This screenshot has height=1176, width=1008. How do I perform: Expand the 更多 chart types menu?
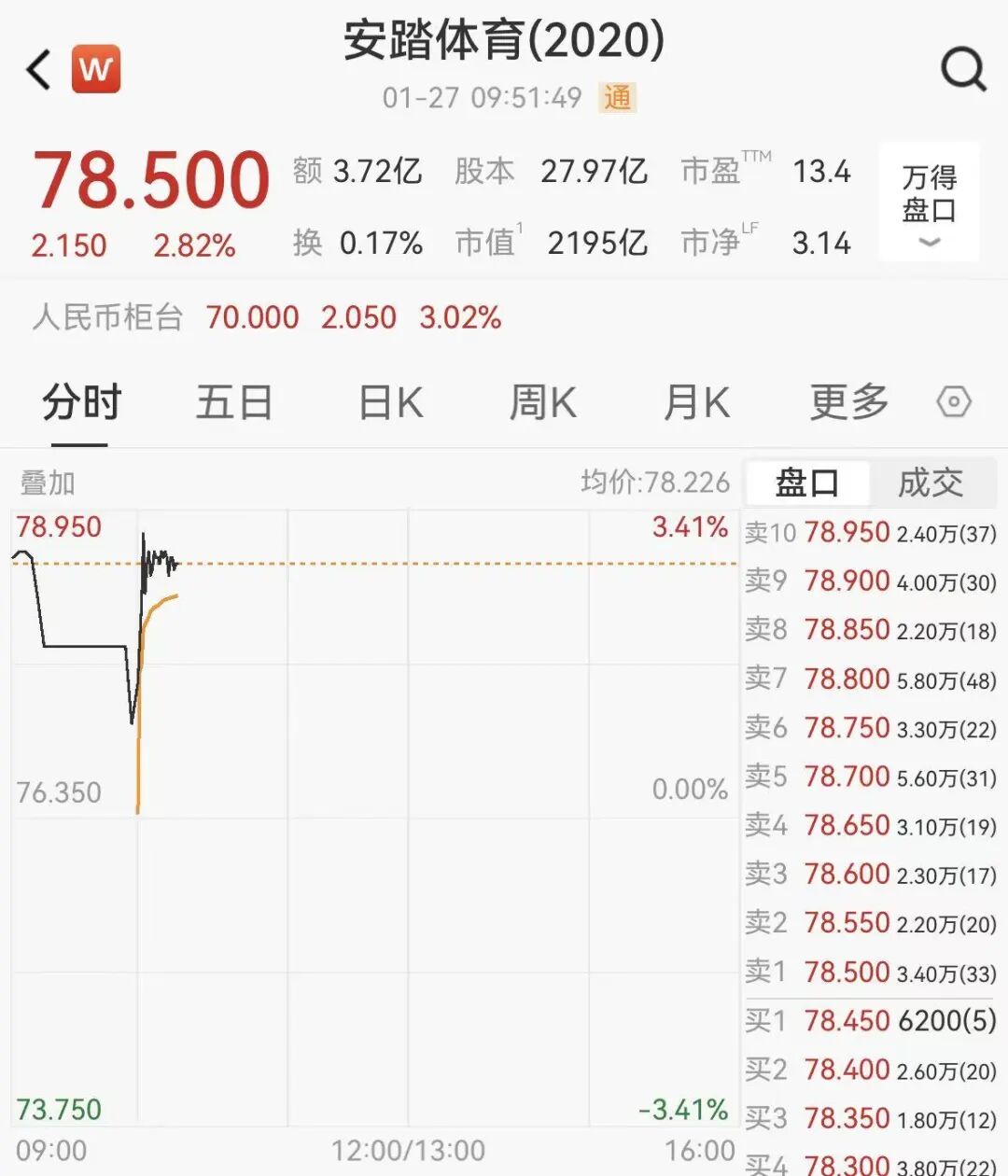(x=846, y=401)
